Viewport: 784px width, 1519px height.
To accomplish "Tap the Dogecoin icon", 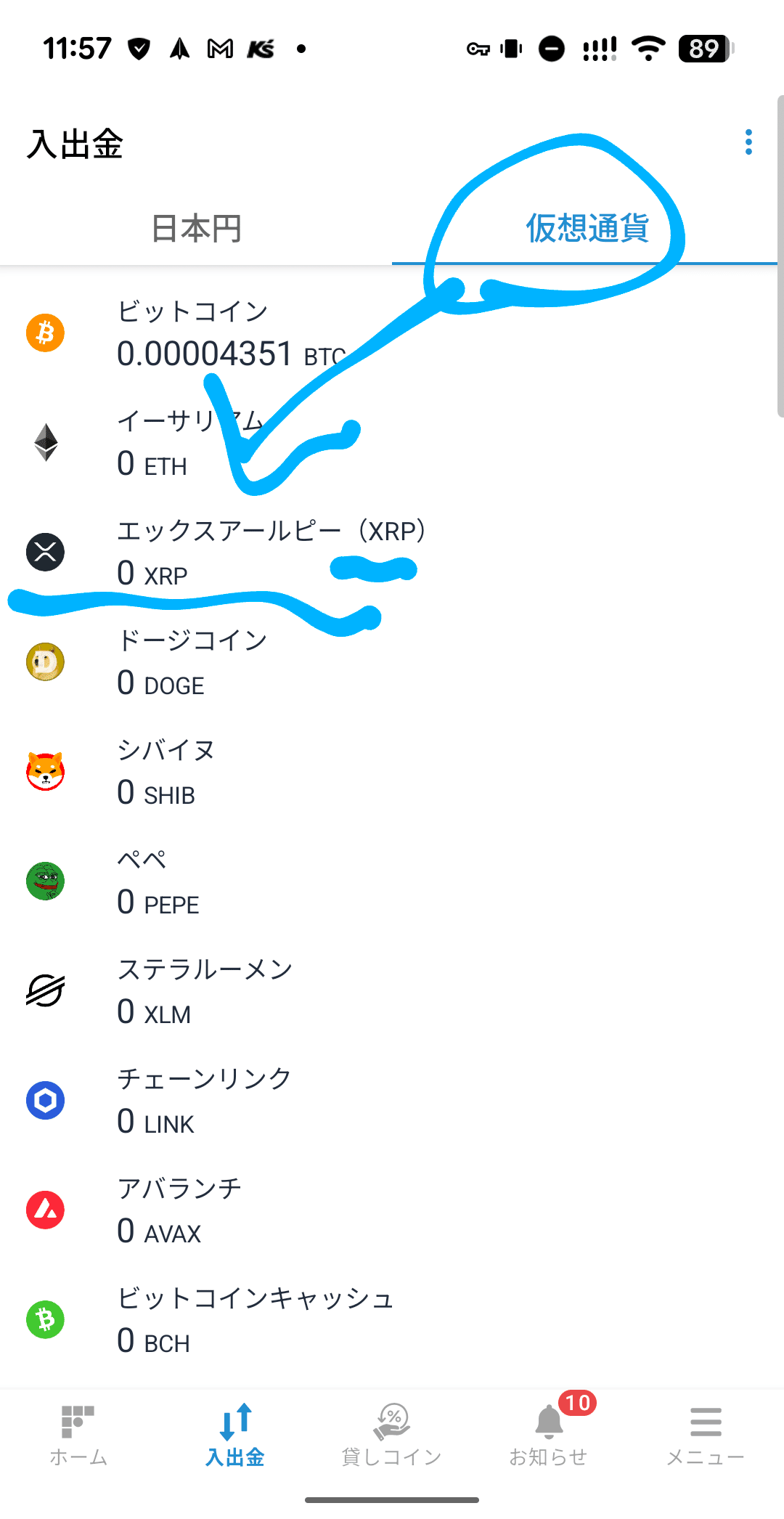I will coord(45,662).
